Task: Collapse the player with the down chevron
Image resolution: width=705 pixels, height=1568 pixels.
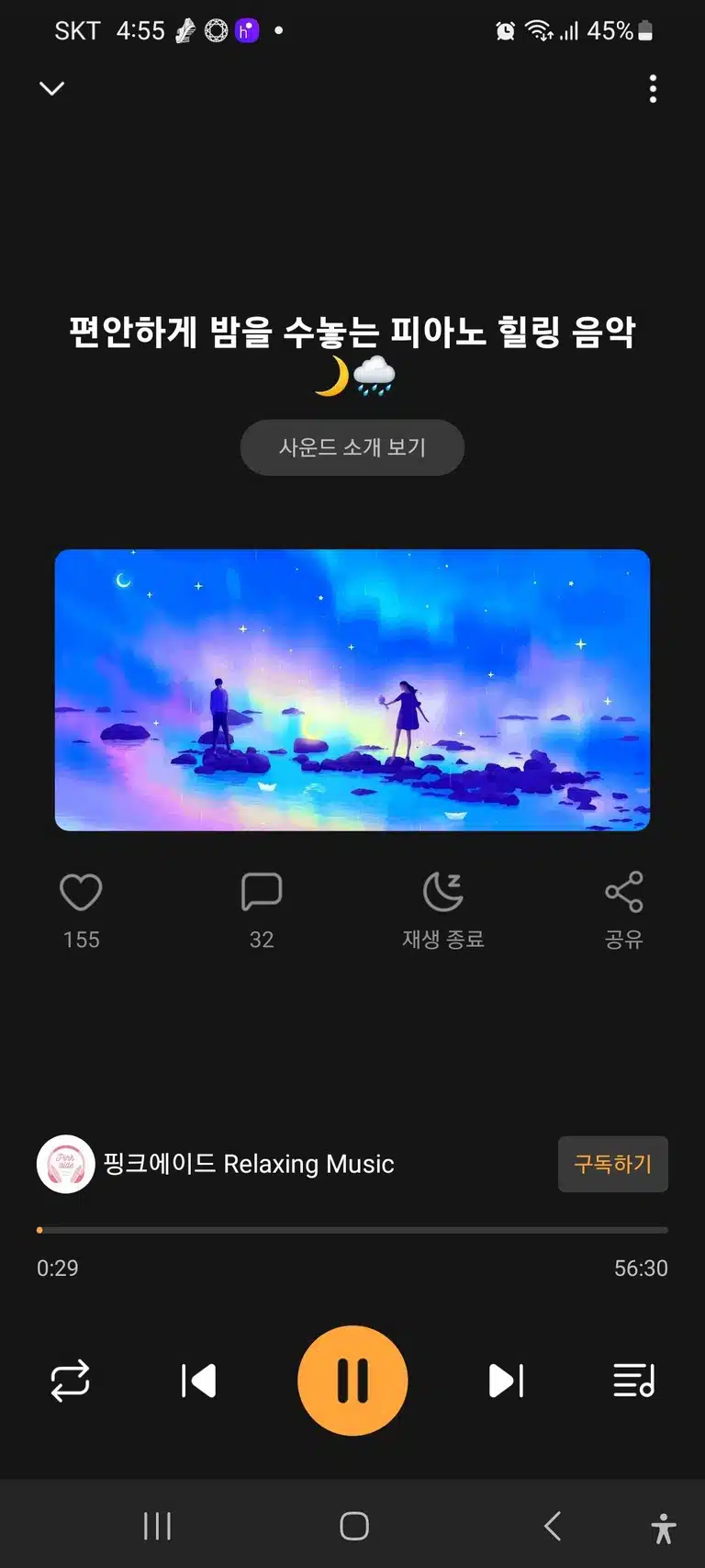Action: tap(52, 88)
